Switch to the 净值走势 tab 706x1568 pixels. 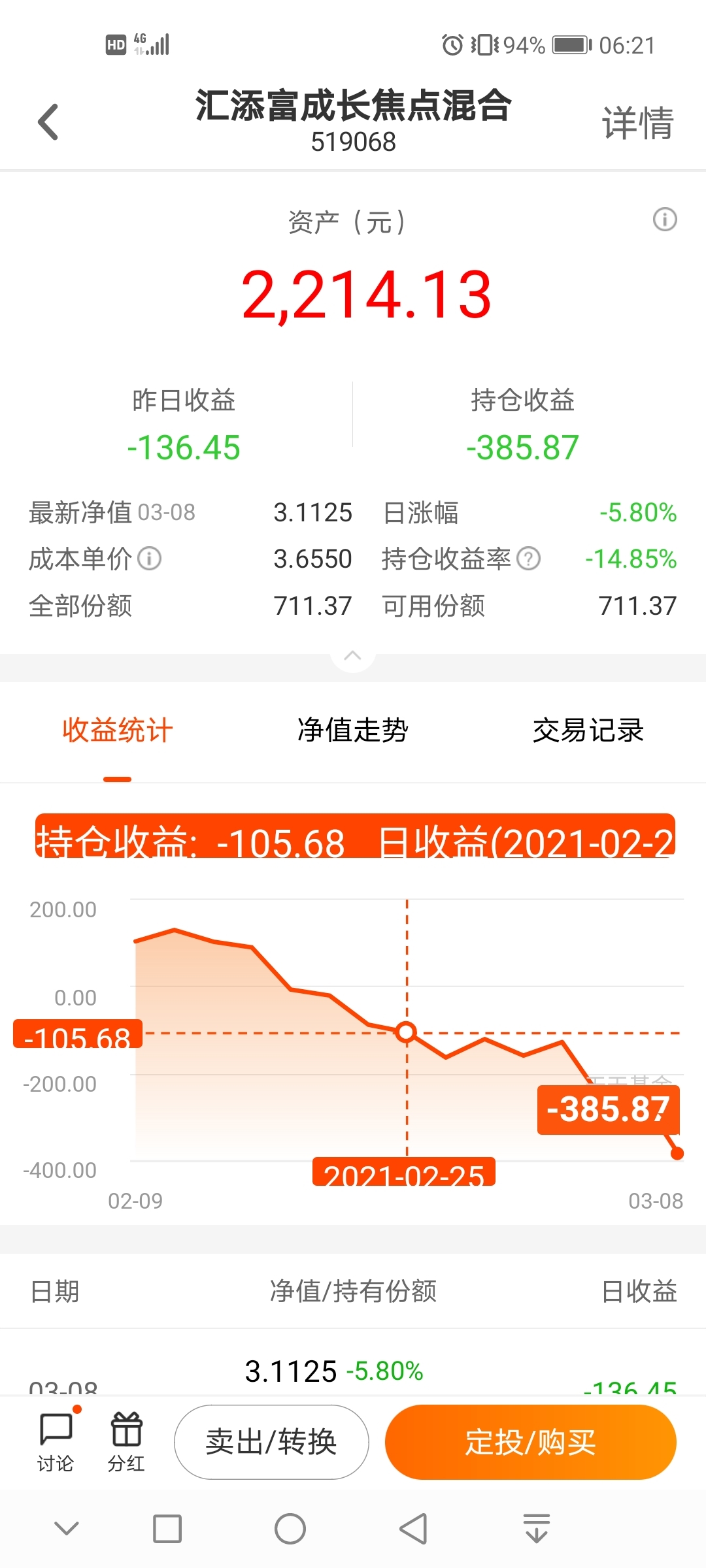pyautogui.click(x=353, y=730)
